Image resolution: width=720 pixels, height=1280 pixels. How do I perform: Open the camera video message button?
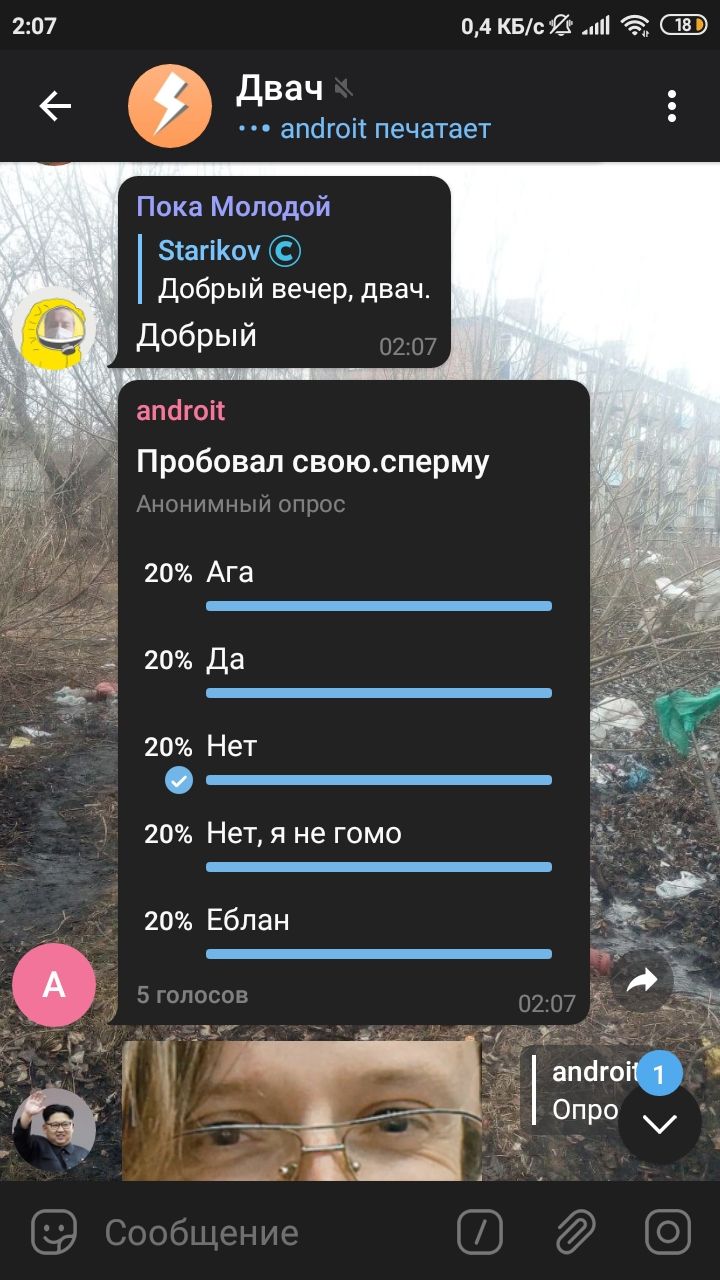[x=667, y=1232]
